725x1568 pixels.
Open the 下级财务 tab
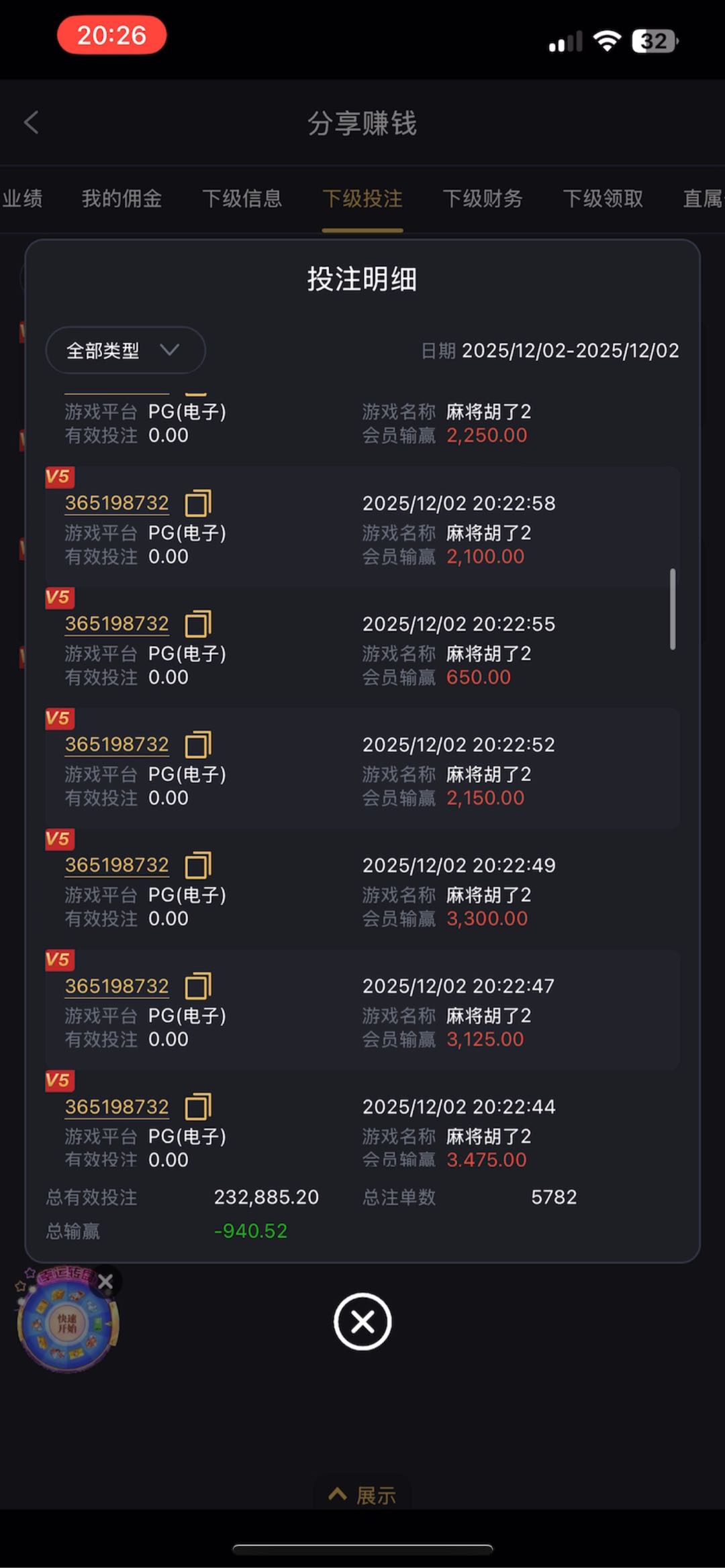483,199
